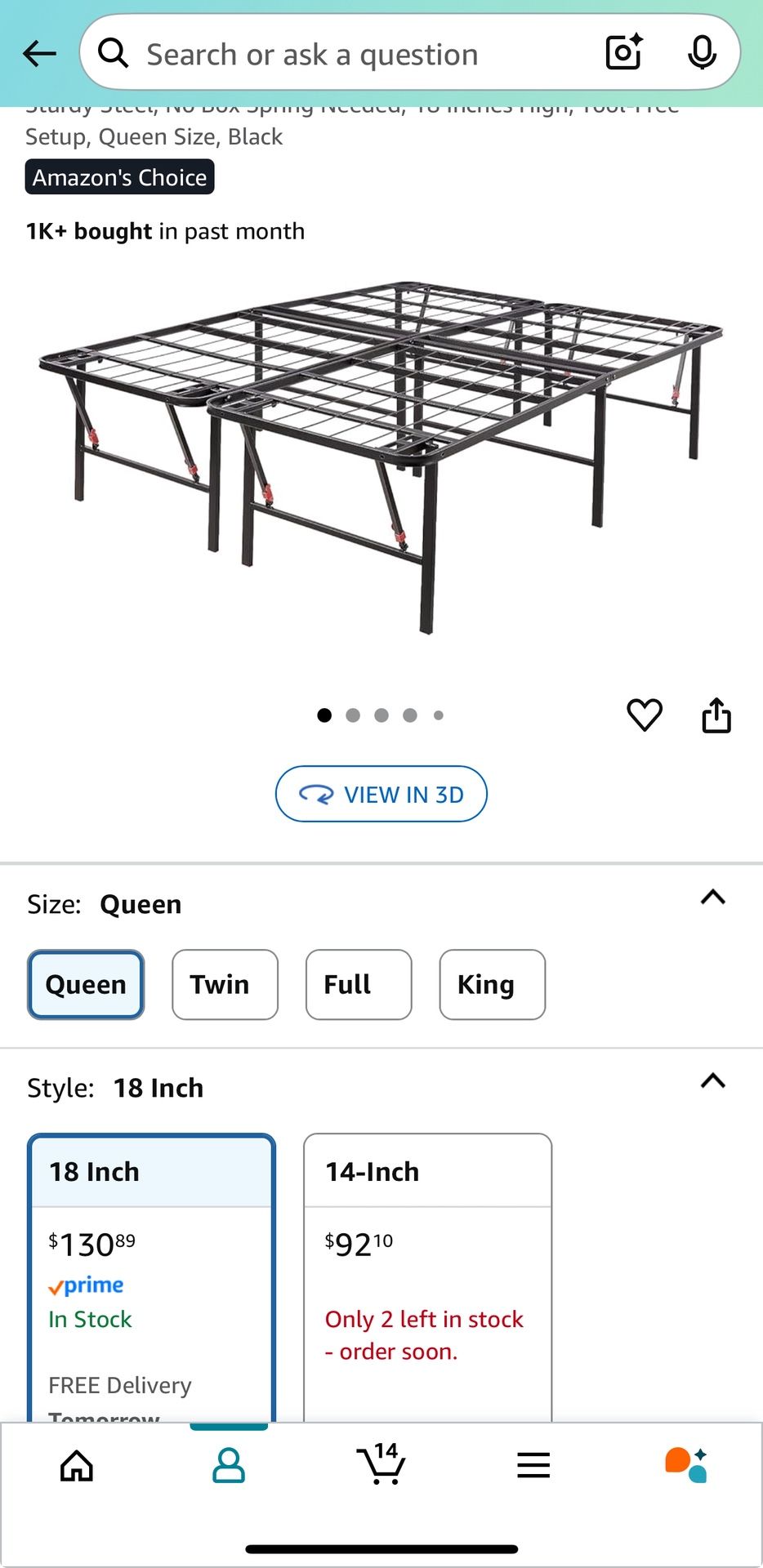Go back using the arrow icon
Viewport: 763px width, 1568px height.
coord(39,54)
